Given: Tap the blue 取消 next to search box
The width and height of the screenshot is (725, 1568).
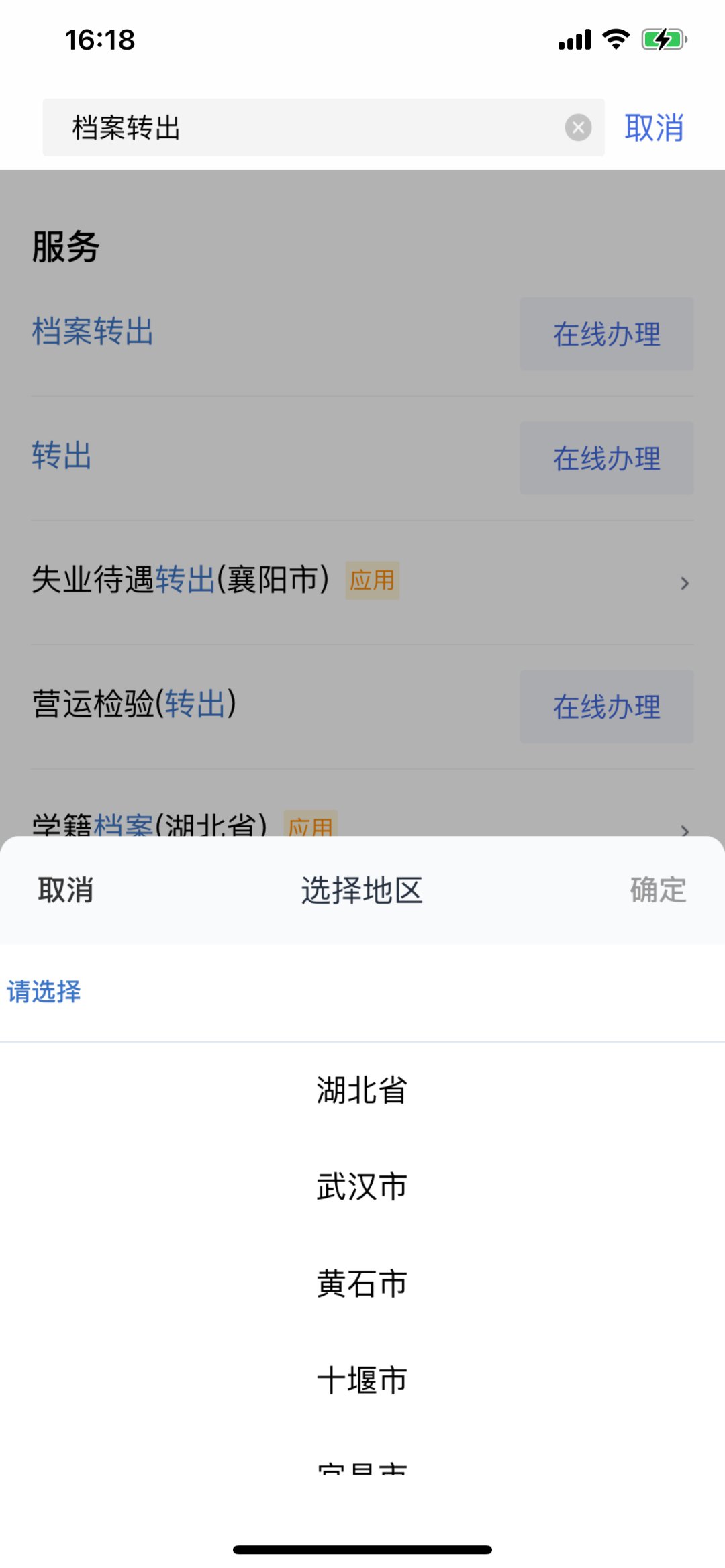Looking at the screenshot, I should pyautogui.click(x=654, y=127).
